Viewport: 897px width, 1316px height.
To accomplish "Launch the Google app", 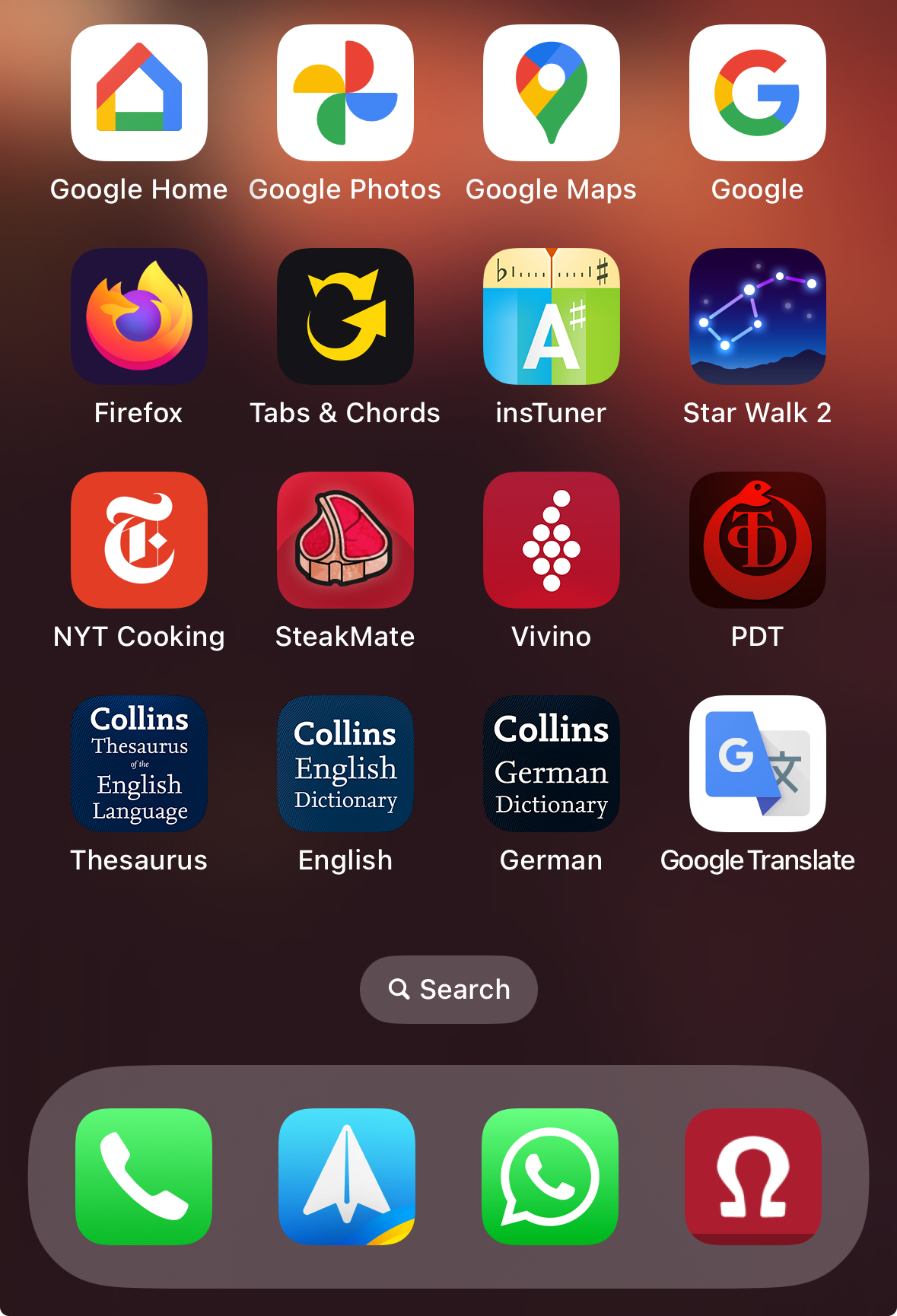I will (x=758, y=93).
